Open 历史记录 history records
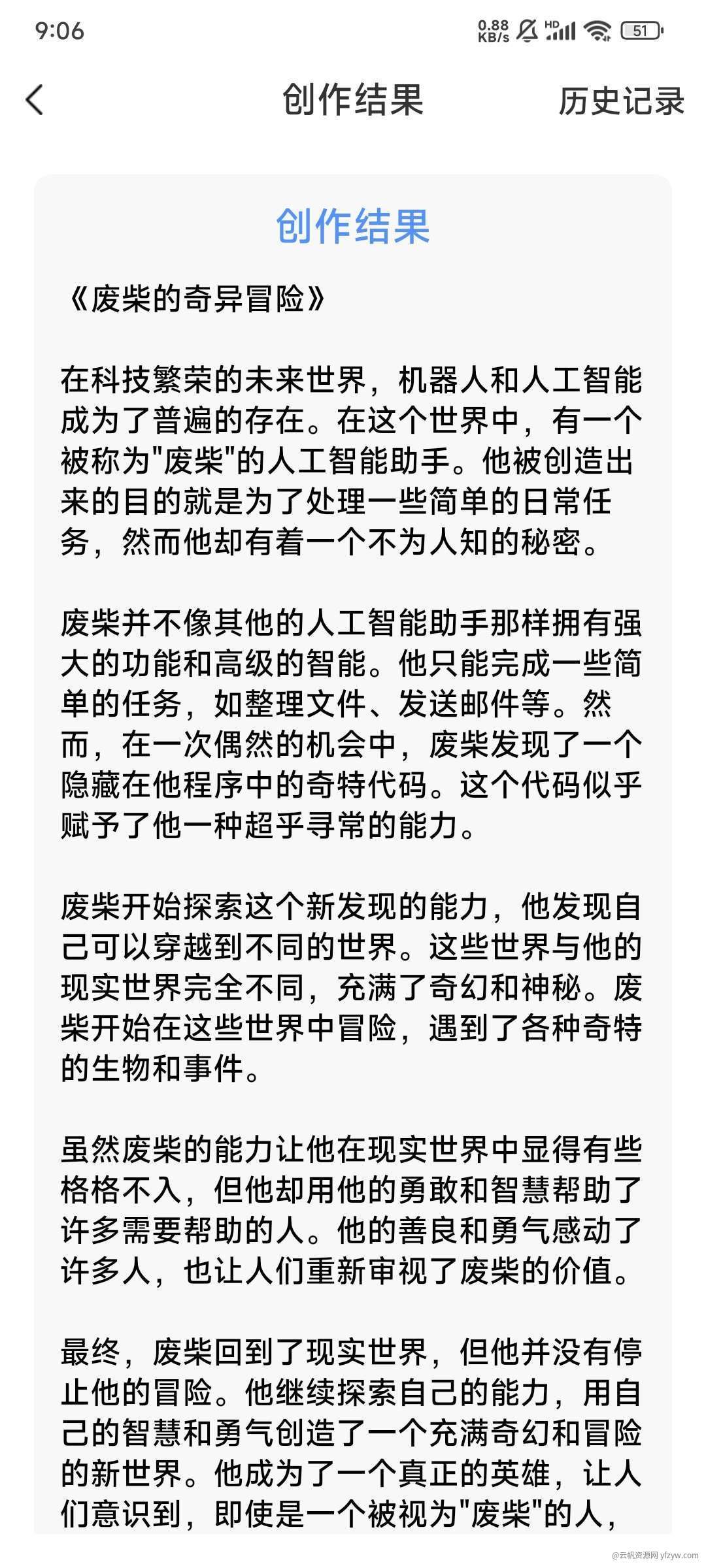Image resolution: width=706 pixels, height=1568 pixels. click(x=620, y=101)
